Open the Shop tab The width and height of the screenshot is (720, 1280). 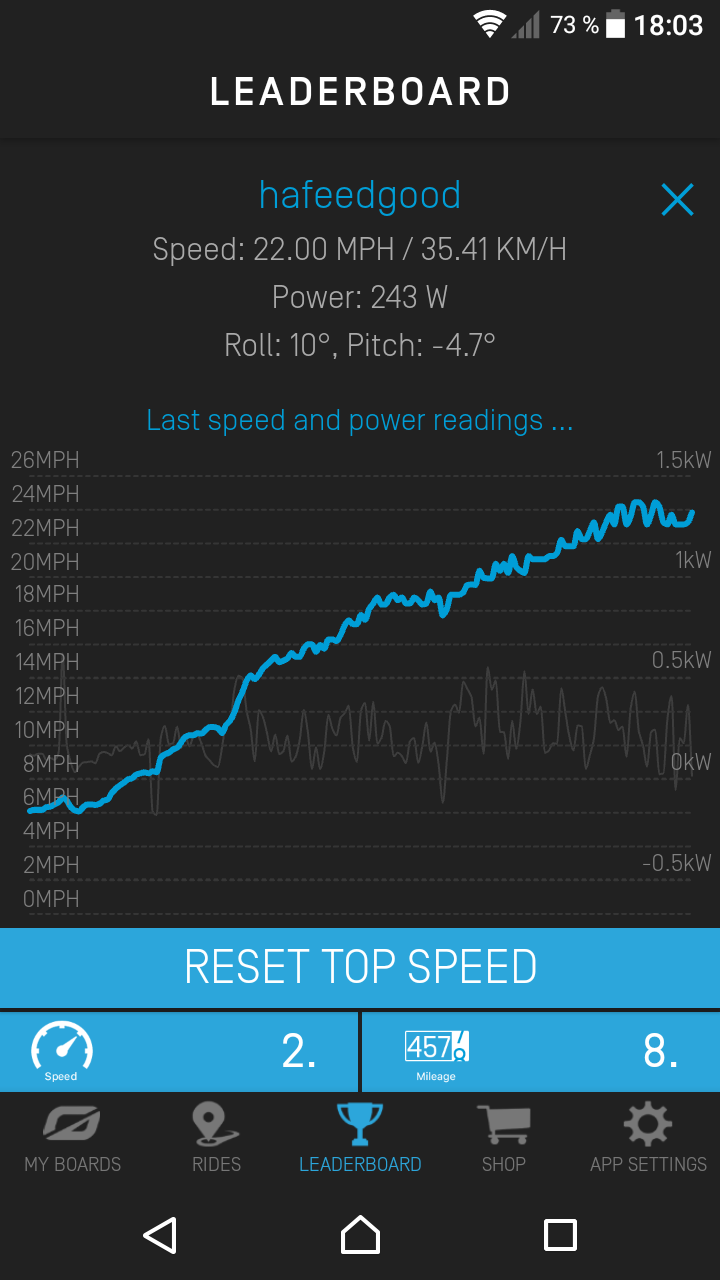click(x=503, y=1138)
